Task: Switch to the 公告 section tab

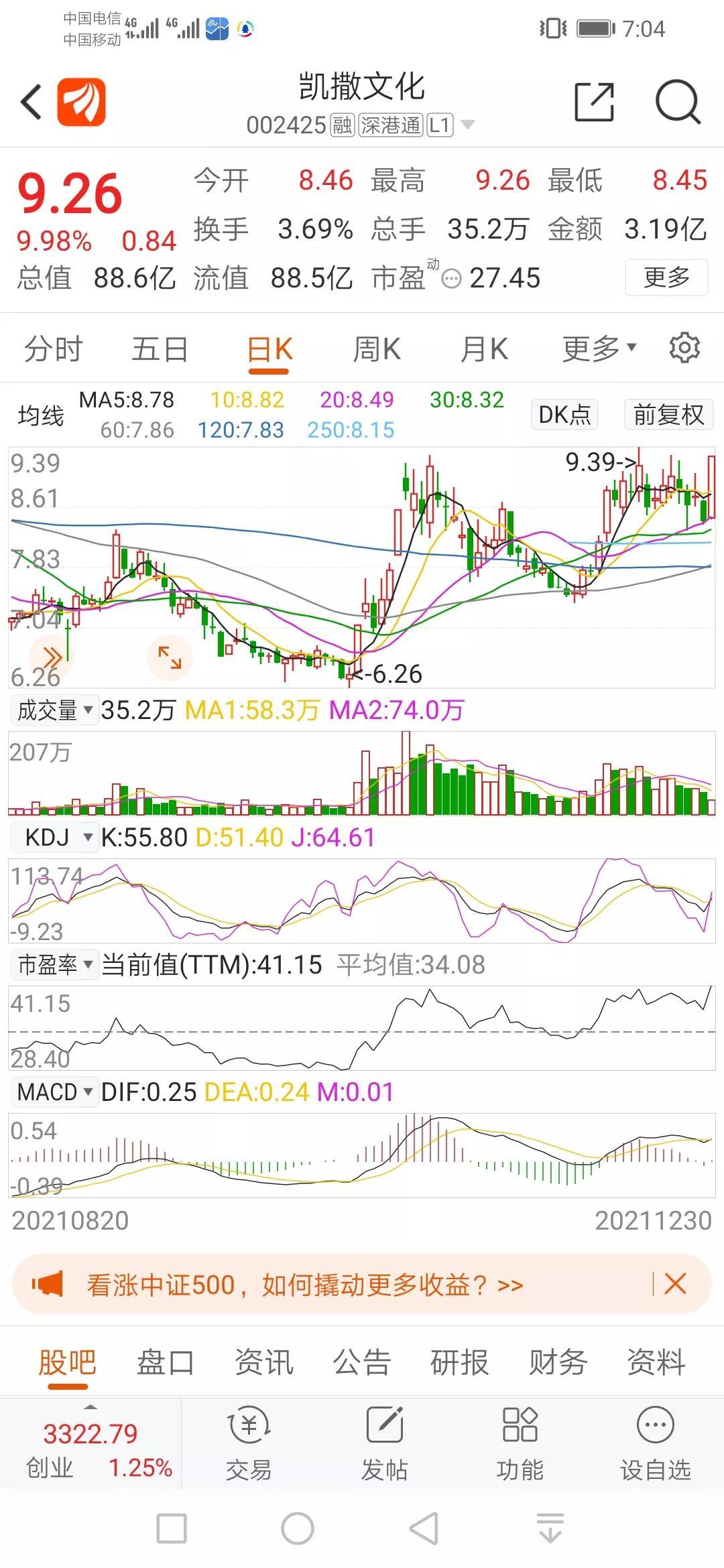Action: tap(362, 1362)
